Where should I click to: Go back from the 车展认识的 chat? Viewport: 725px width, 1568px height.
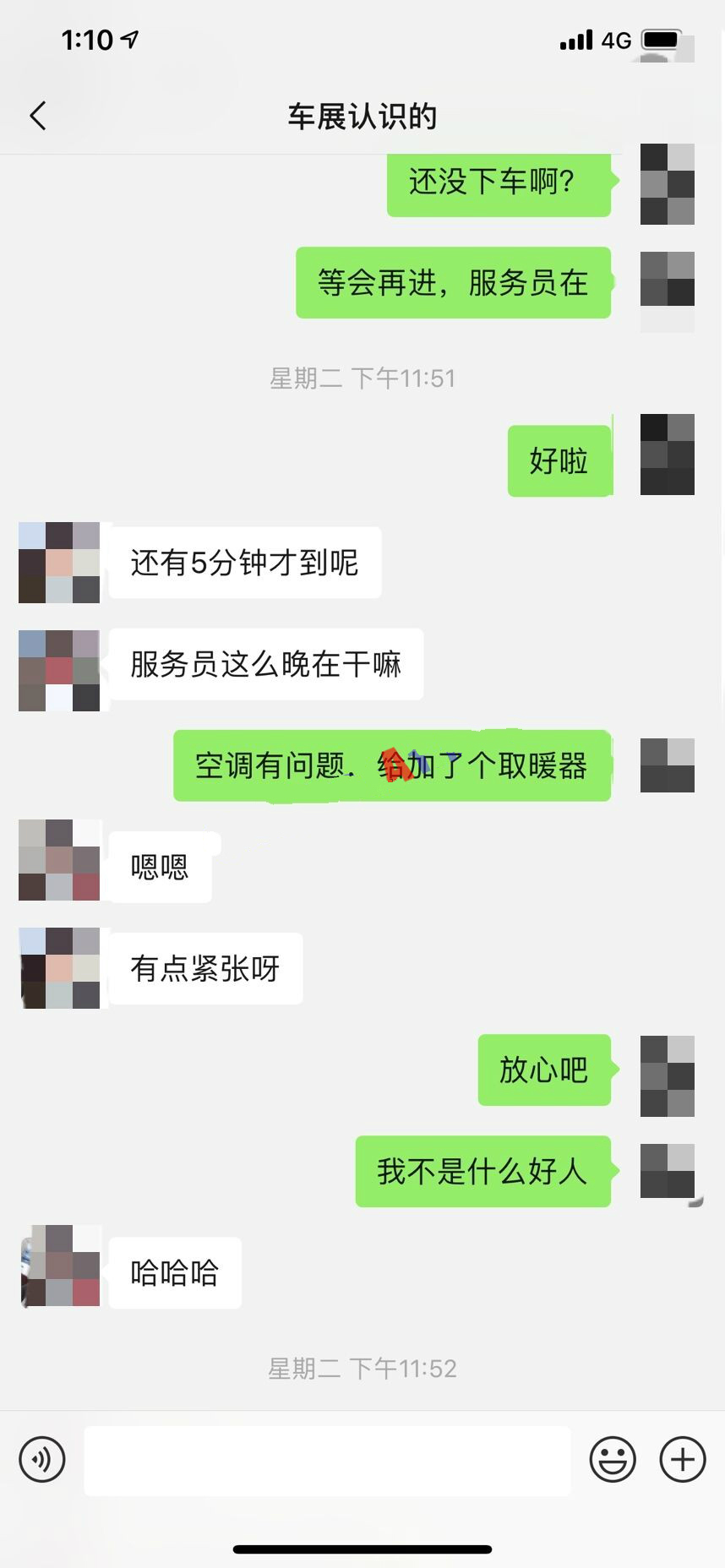click(38, 116)
